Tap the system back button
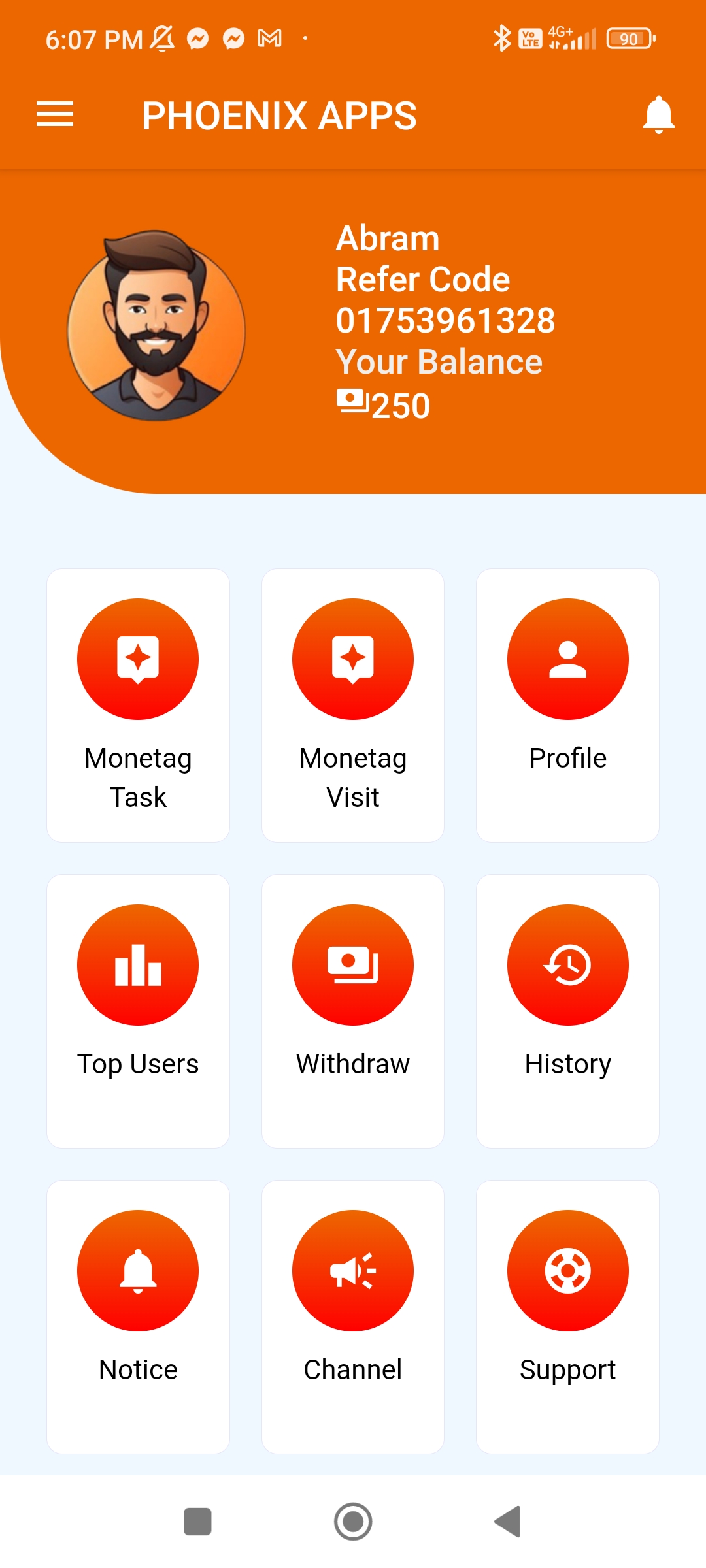 coord(508,1522)
